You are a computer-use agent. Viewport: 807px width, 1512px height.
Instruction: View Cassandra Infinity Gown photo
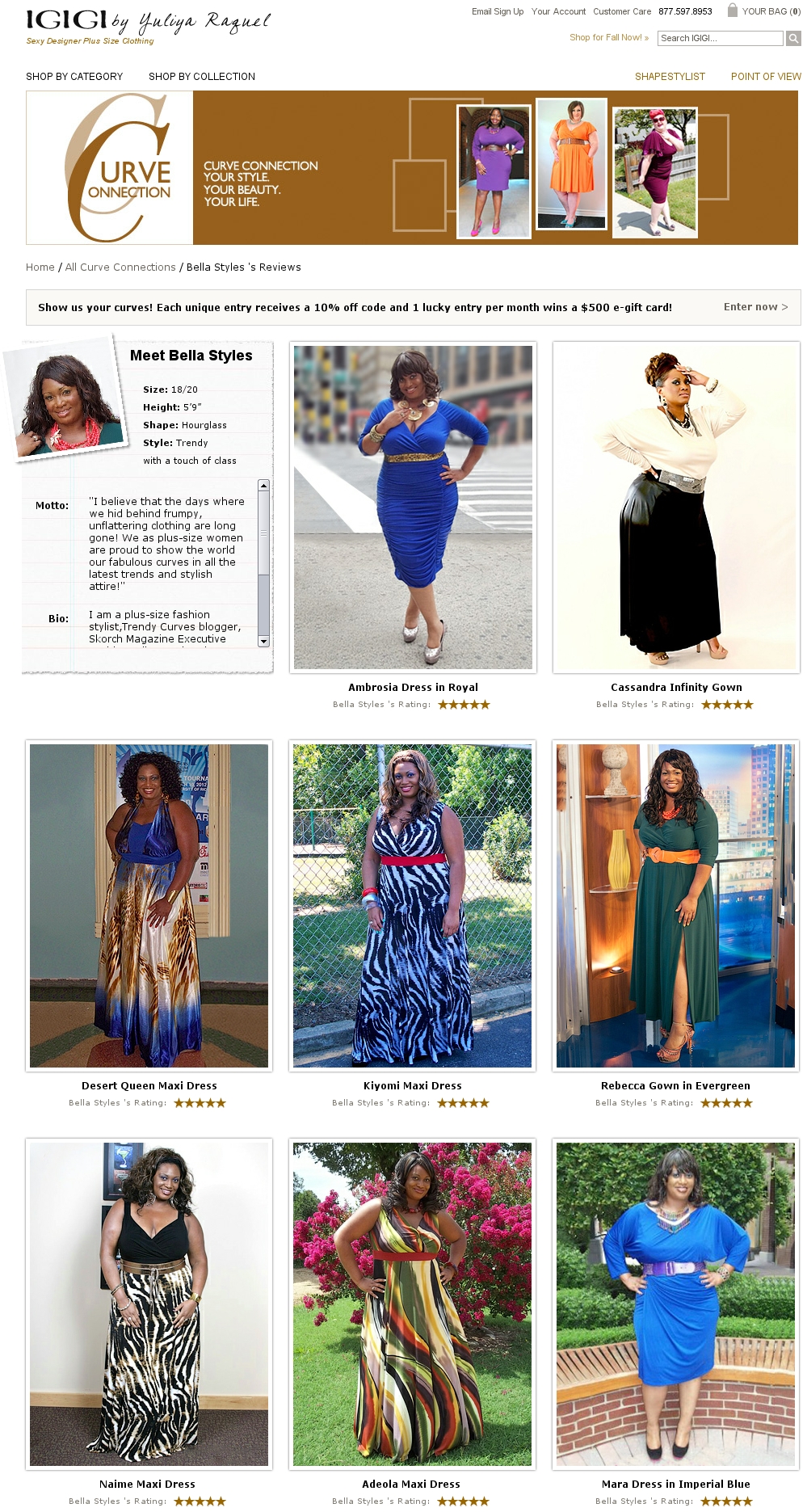pyautogui.click(x=676, y=507)
